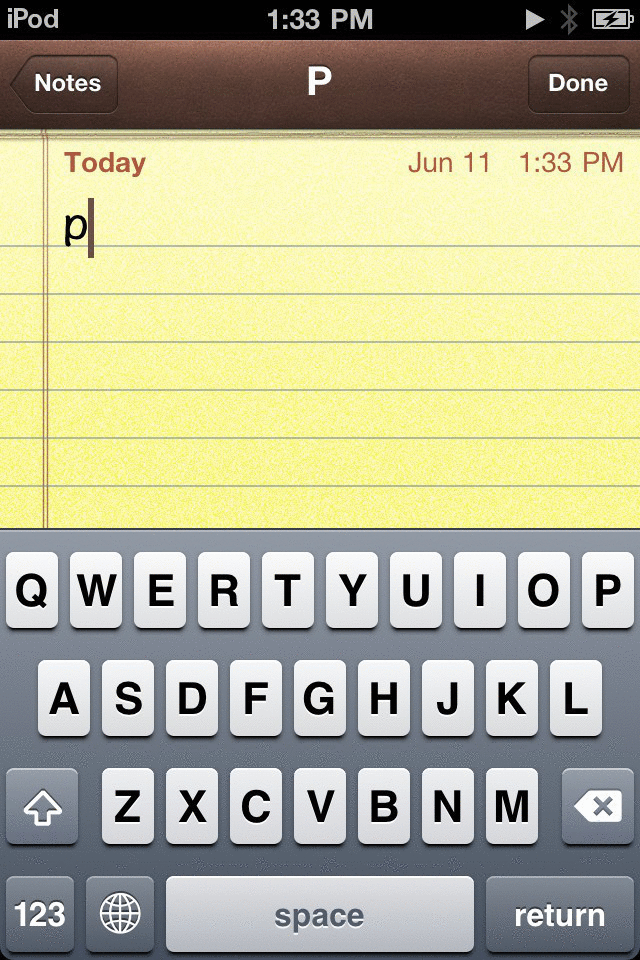Tap Done to finish editing
This screenshot has height=960, width=640.
[x=578, y=83]
